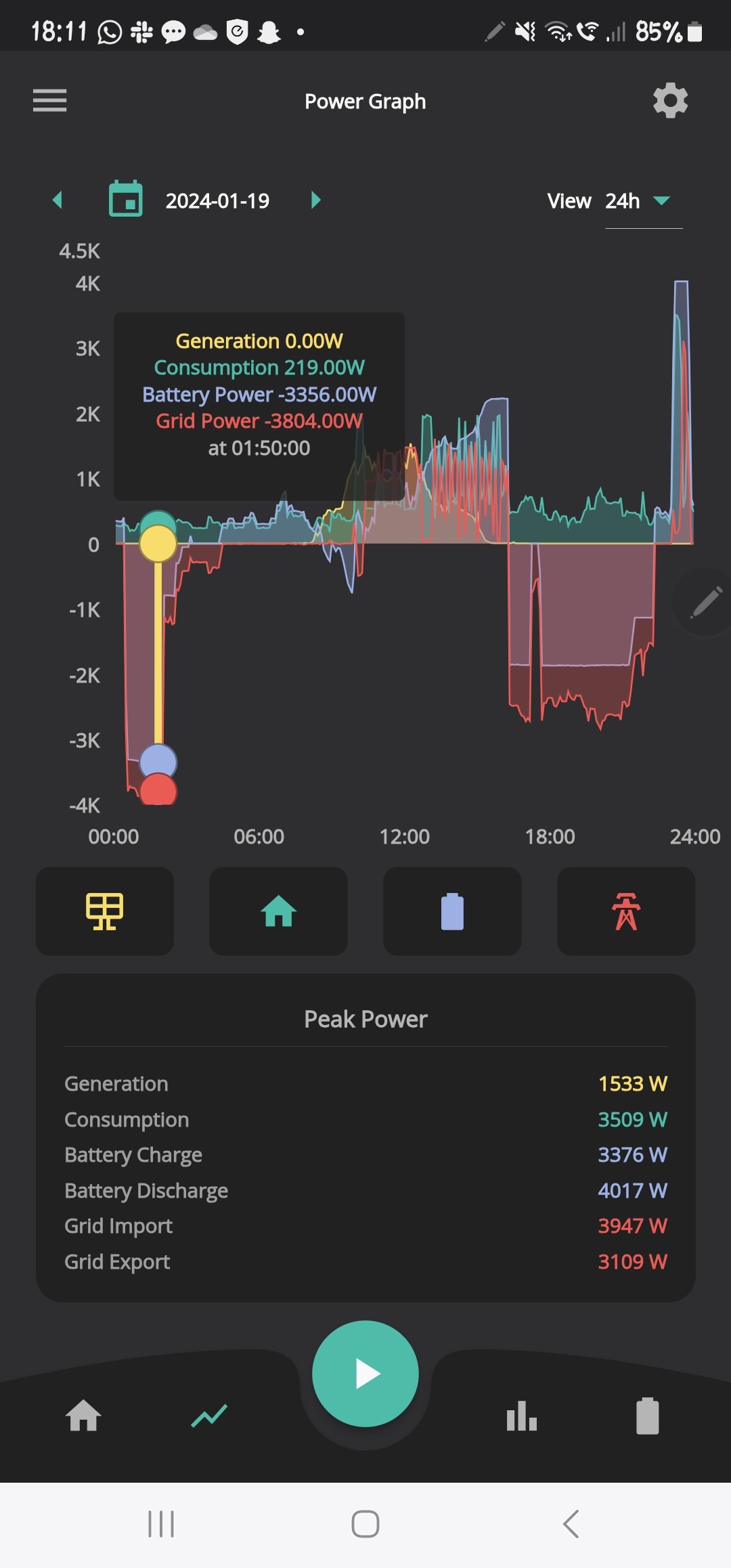Toggle the battery power series
This screenshot has width=731, height=1568.
[452, 911]
